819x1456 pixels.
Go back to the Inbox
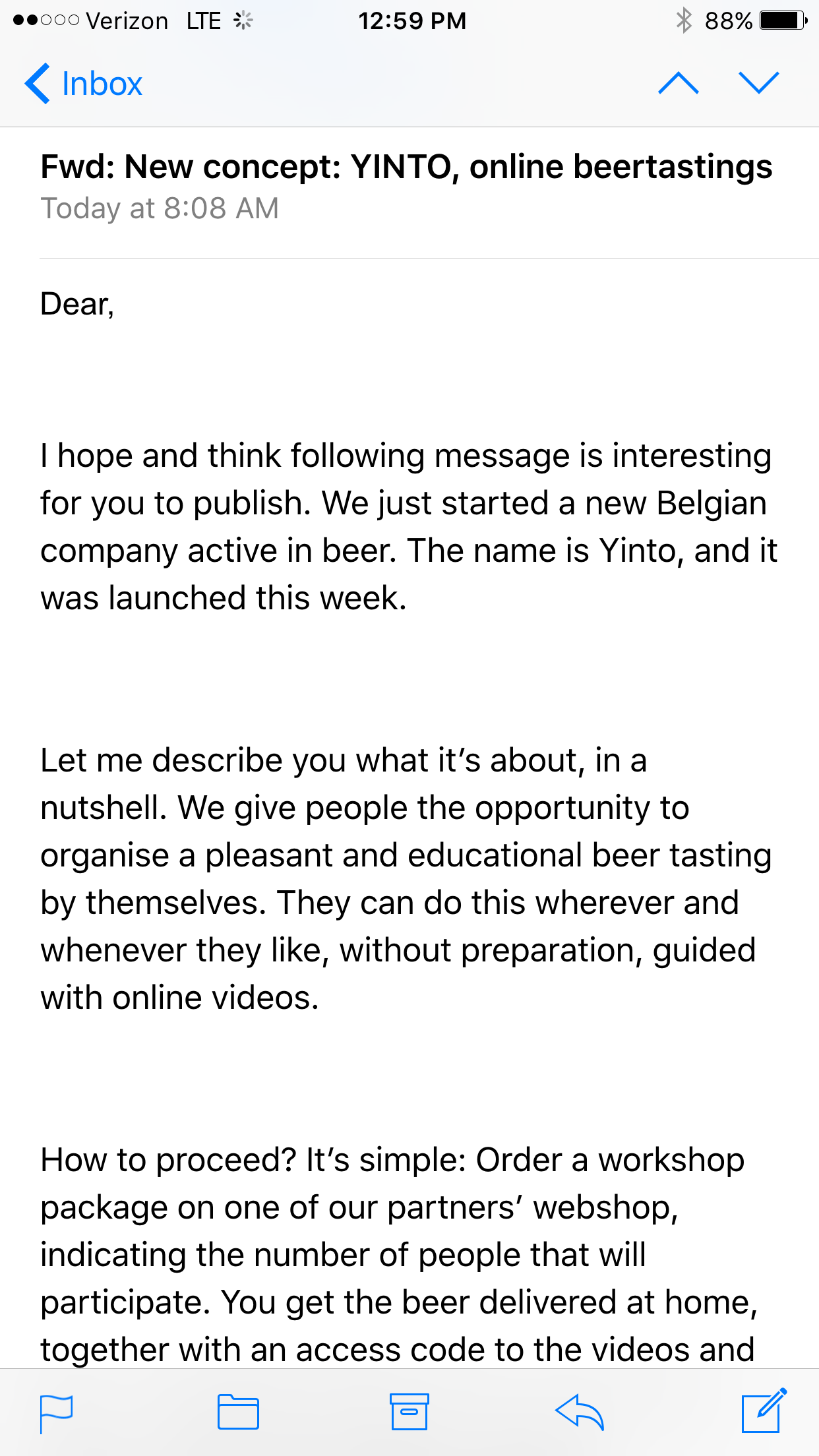point(84,84)
